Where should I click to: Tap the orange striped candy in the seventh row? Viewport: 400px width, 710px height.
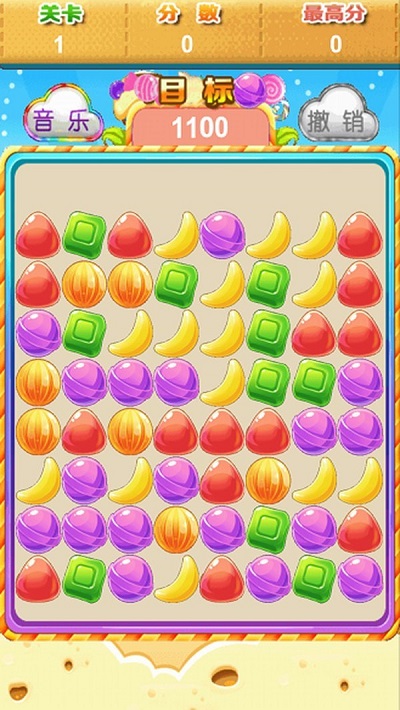[176, 530]
